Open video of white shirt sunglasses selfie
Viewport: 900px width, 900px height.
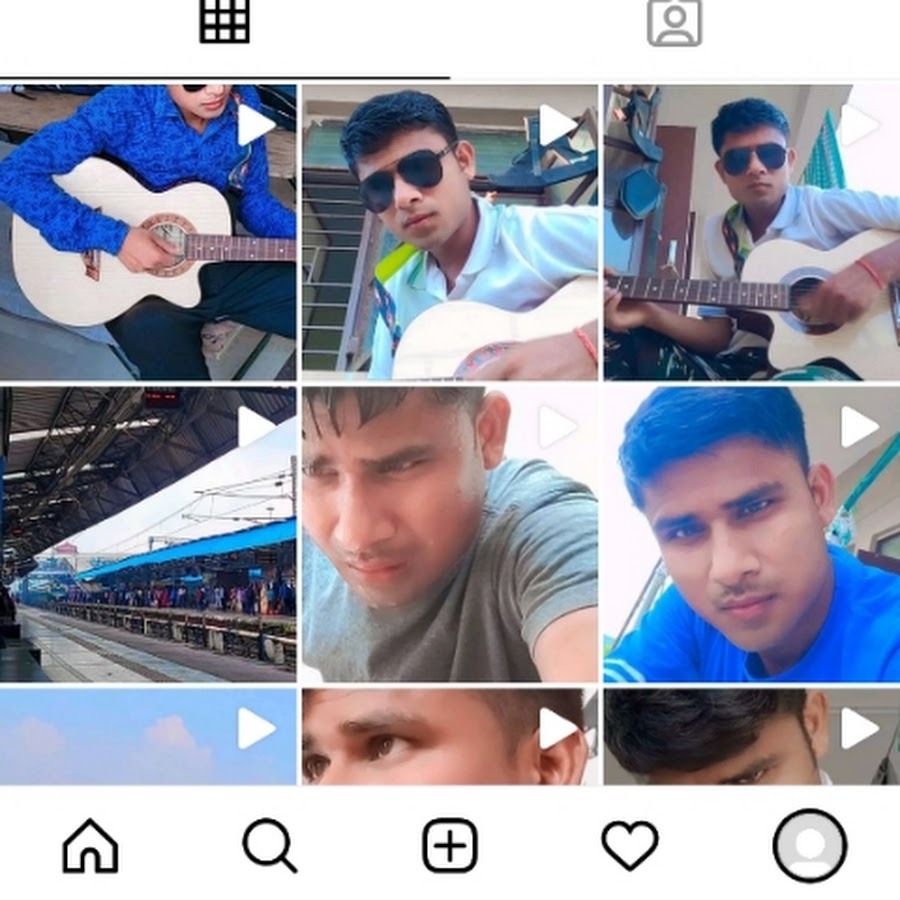[450, 232]
